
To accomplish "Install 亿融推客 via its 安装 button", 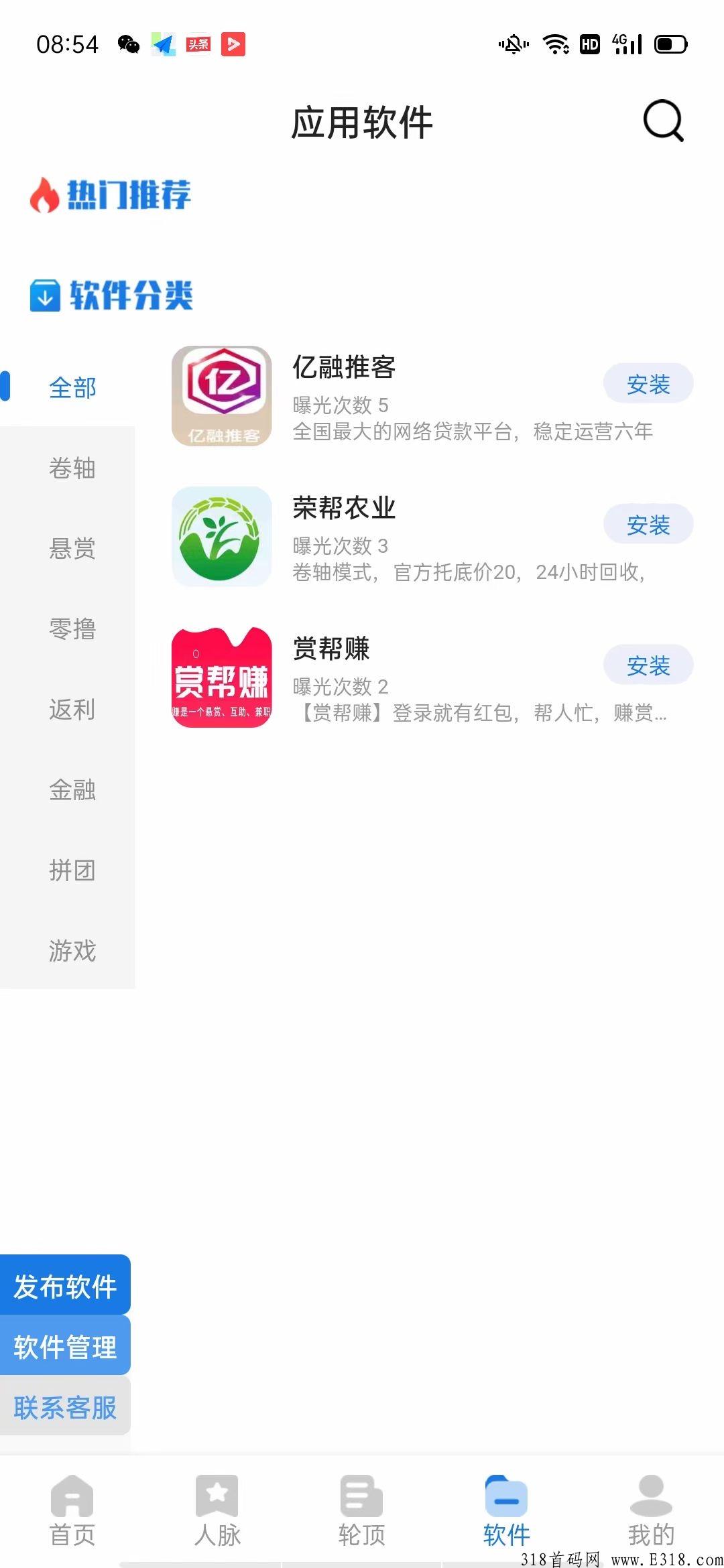I will (x=648, y=383).
